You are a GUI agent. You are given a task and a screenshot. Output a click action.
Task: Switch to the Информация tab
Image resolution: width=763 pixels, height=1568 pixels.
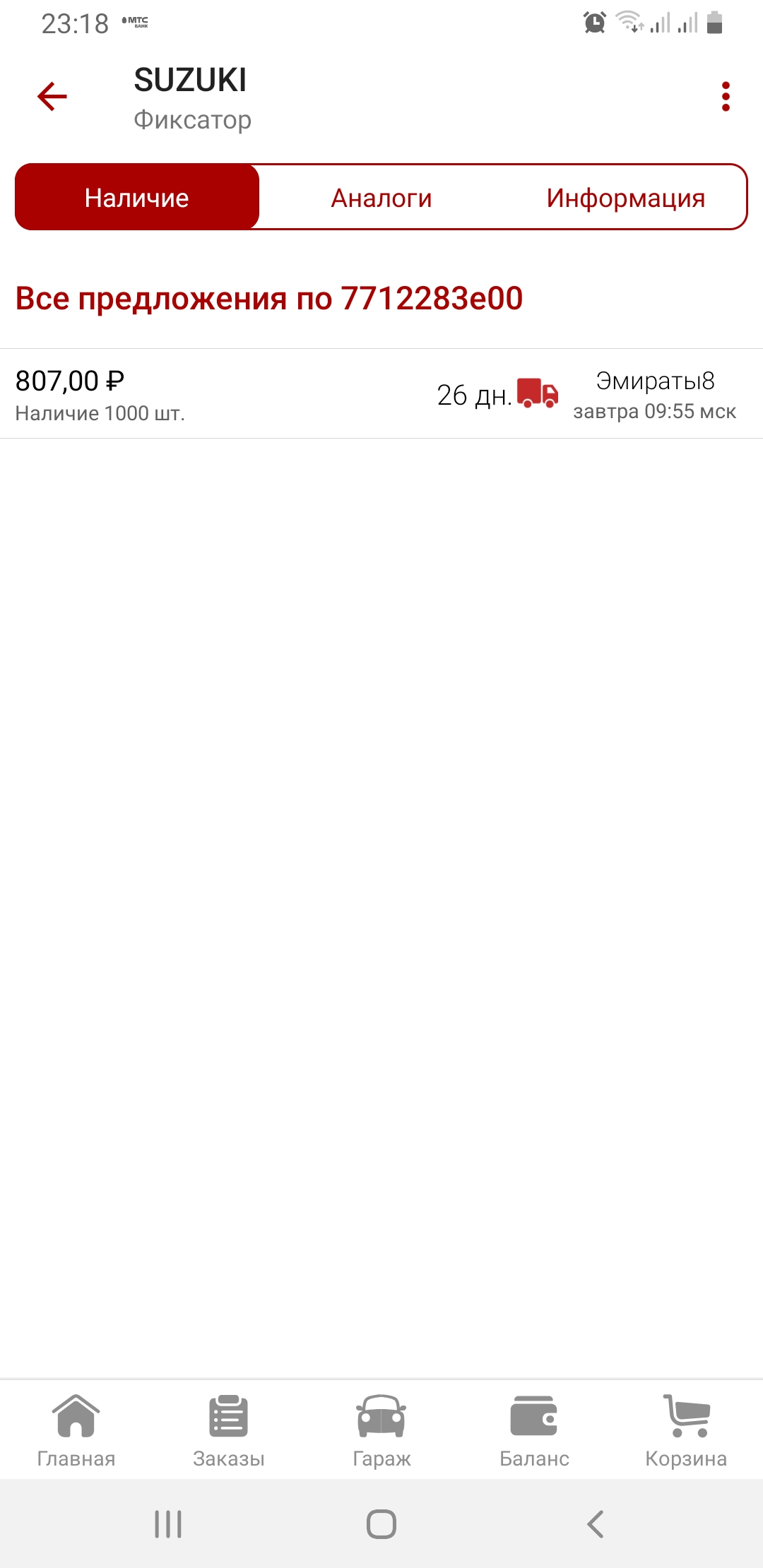click(625, 197)
